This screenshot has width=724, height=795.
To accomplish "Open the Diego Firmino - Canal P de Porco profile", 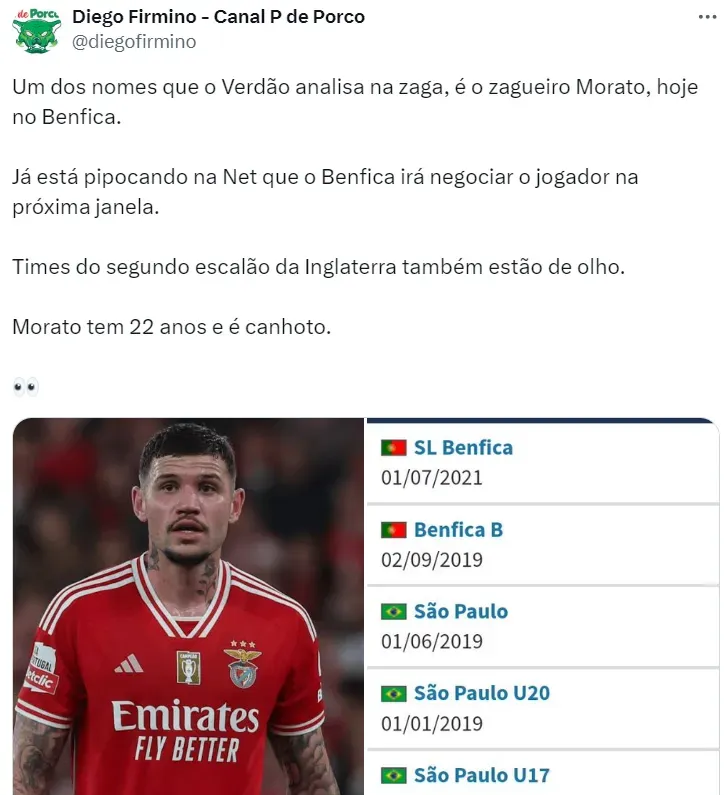I will click(x=218, y=17).
